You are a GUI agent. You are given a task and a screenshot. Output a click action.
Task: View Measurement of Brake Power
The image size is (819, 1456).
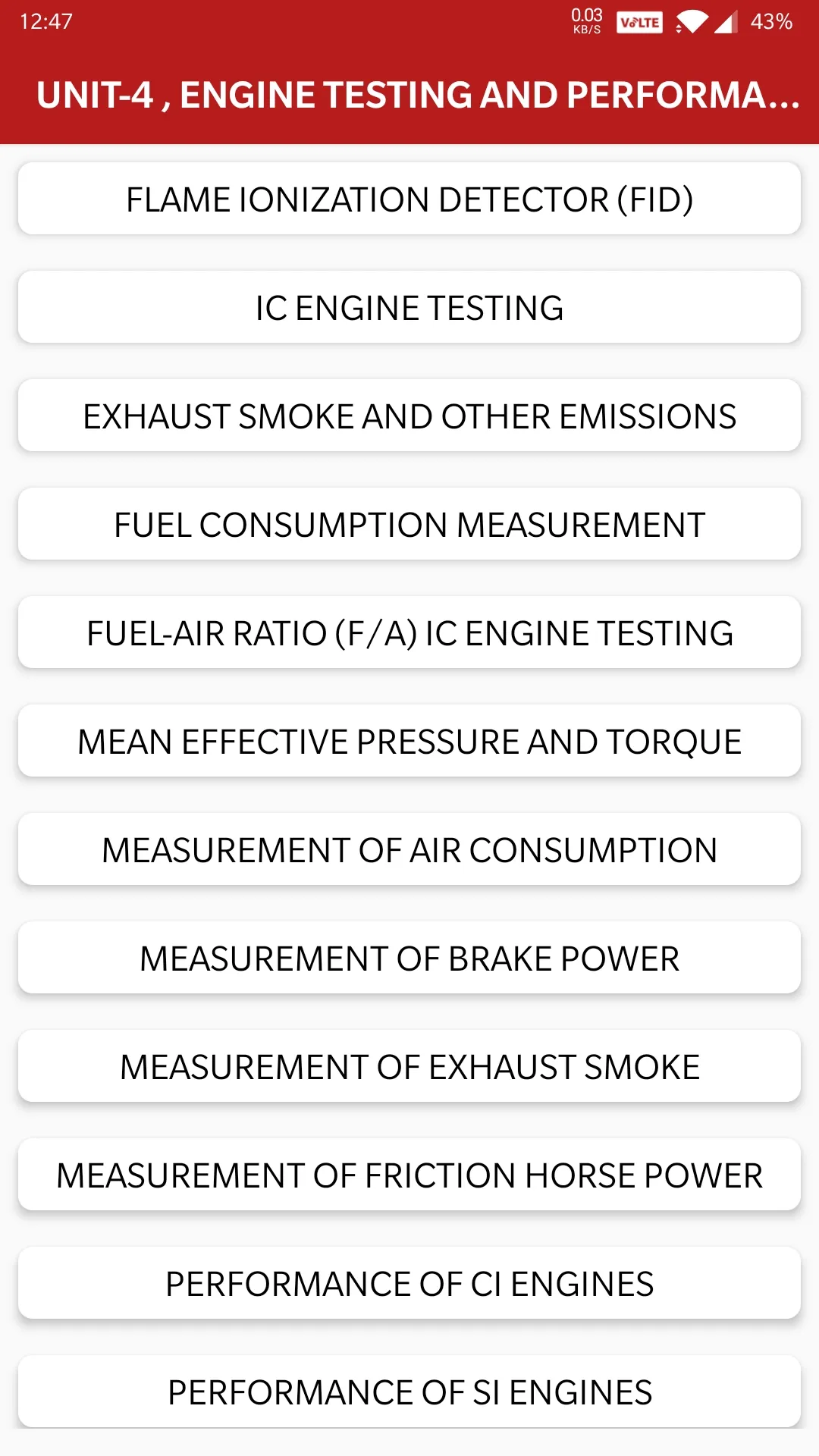(x=409, y=958)
